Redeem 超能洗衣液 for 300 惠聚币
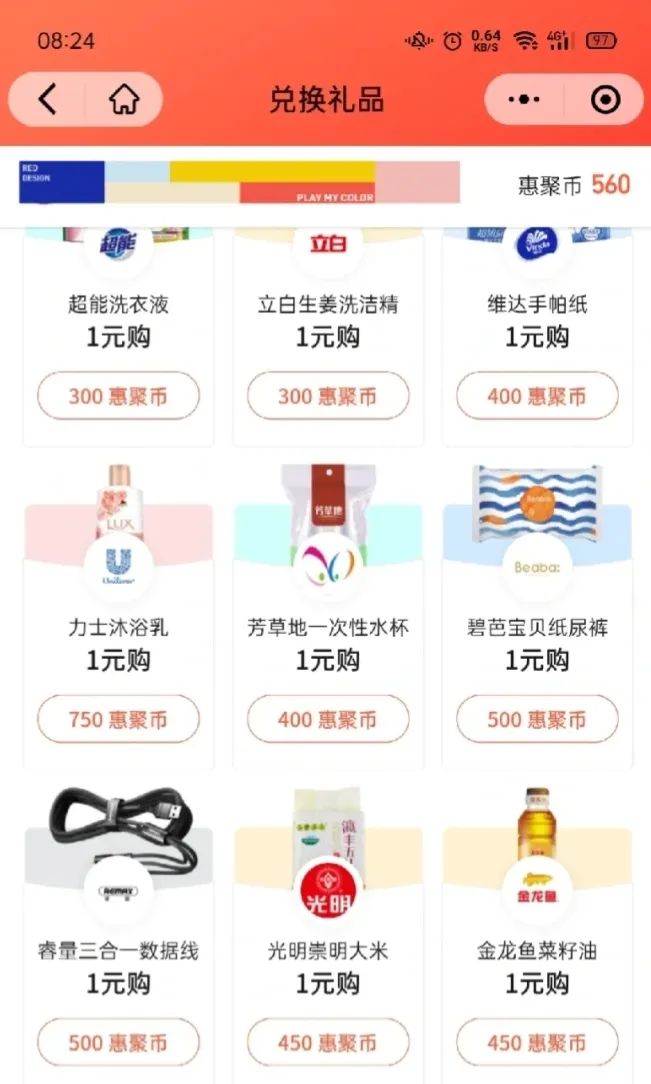 [x=118, y=396]
